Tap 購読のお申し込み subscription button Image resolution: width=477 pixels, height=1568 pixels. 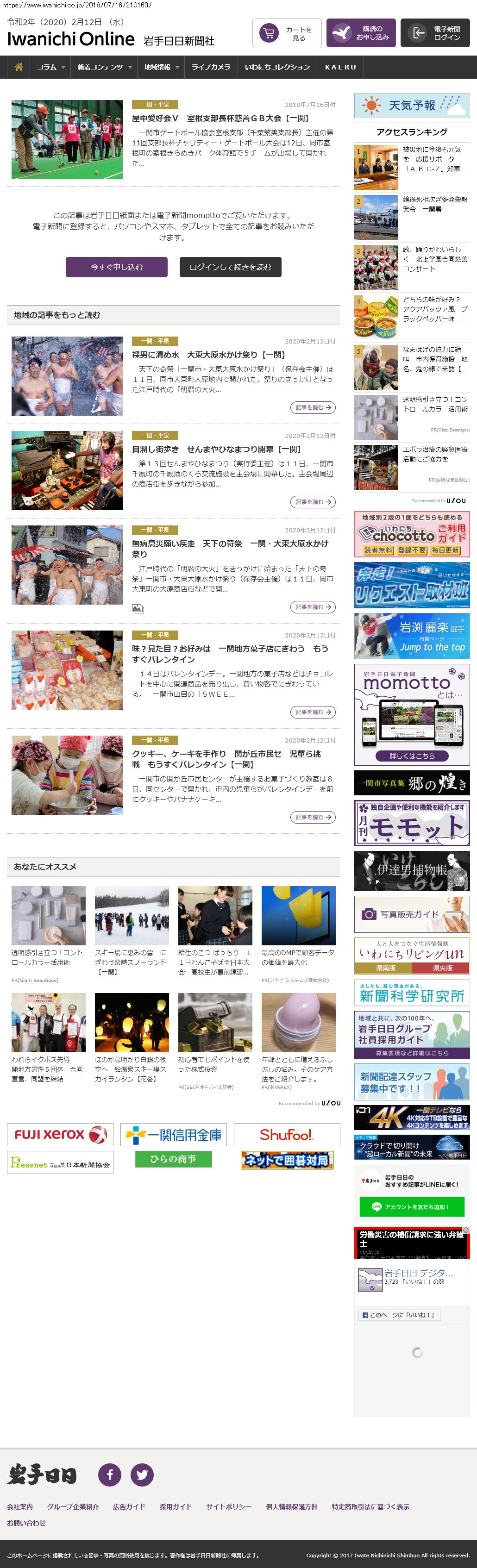click(x=361, y=33)
